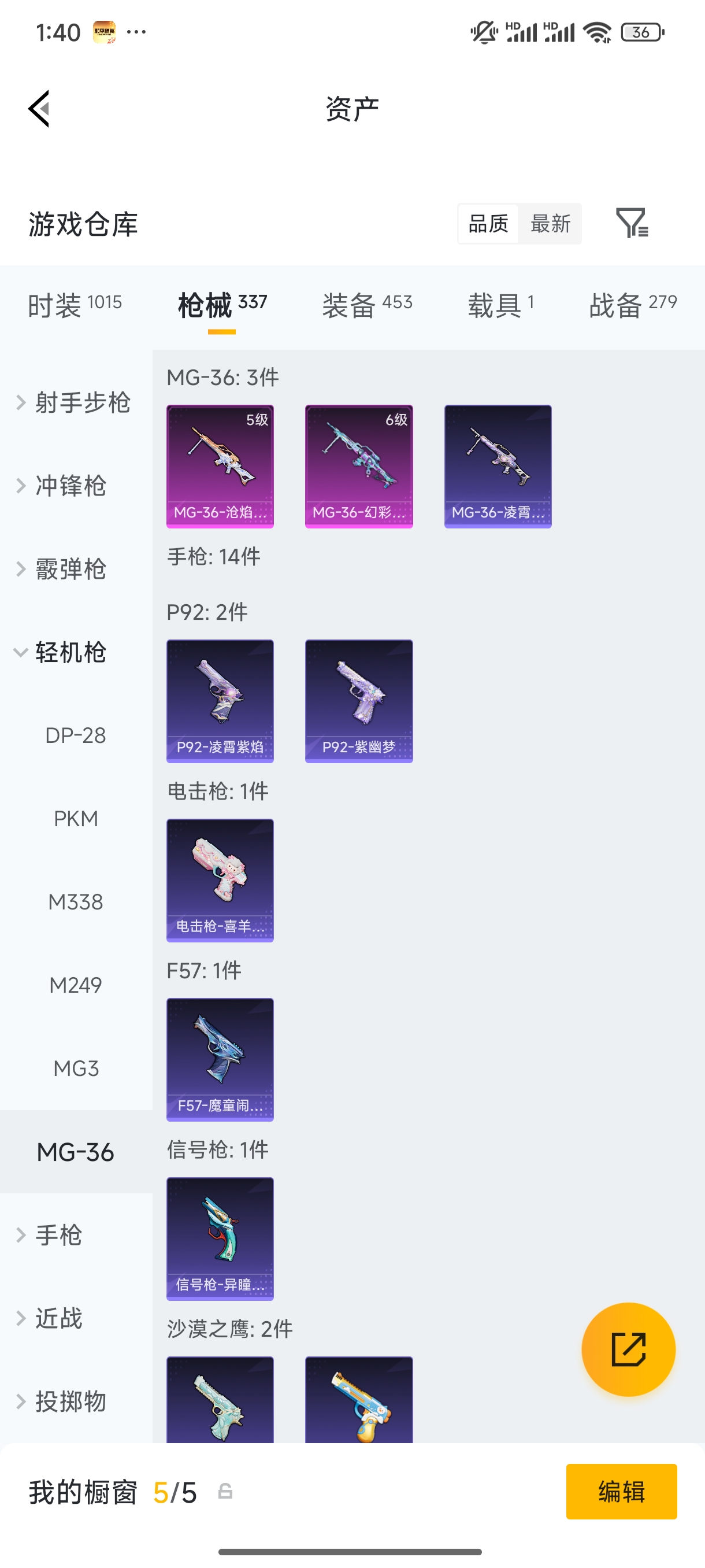The height and width of the screenshot is (1568, 705).
Task: Tap the orange floating share button
Action: pyautogui.click(x=628, y=1349)
